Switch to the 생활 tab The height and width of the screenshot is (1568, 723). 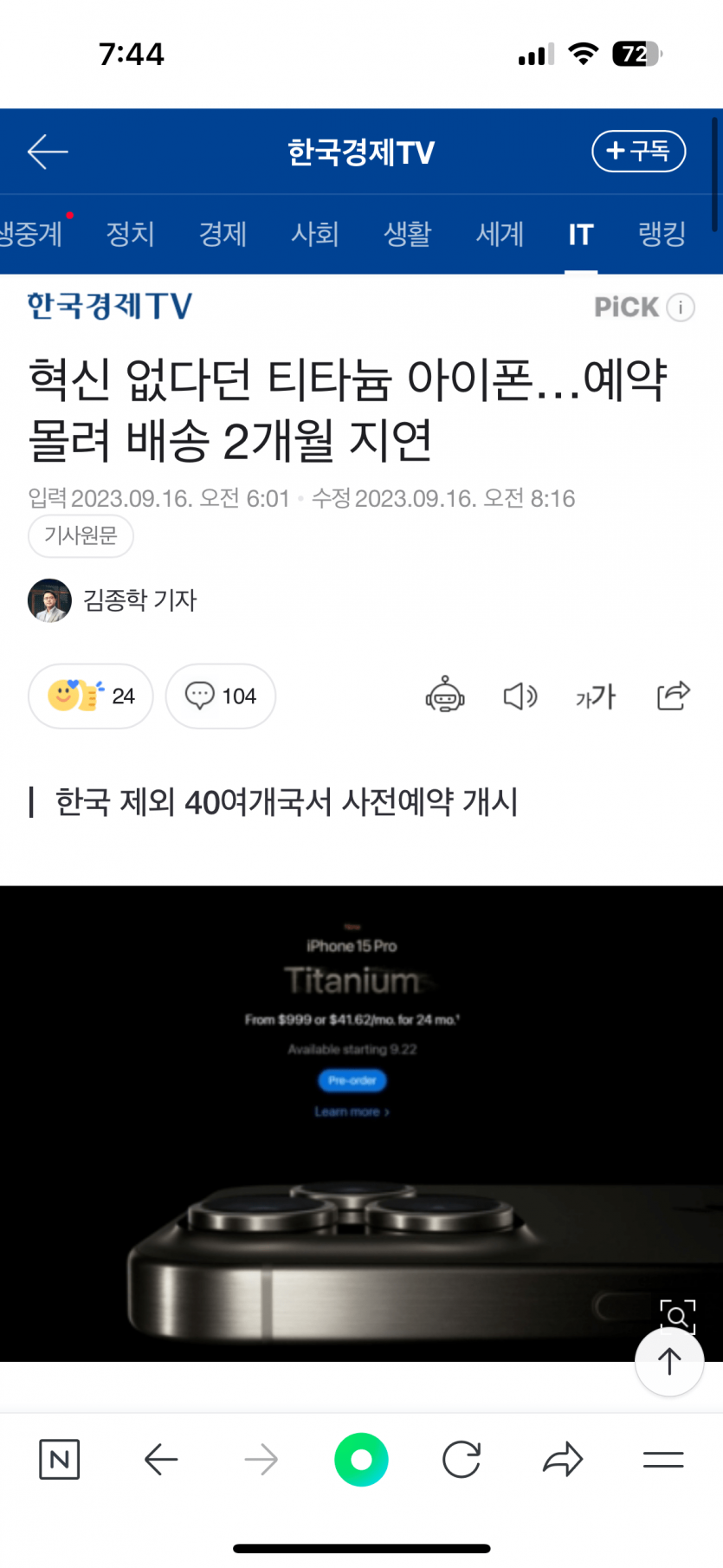point(407,234)
